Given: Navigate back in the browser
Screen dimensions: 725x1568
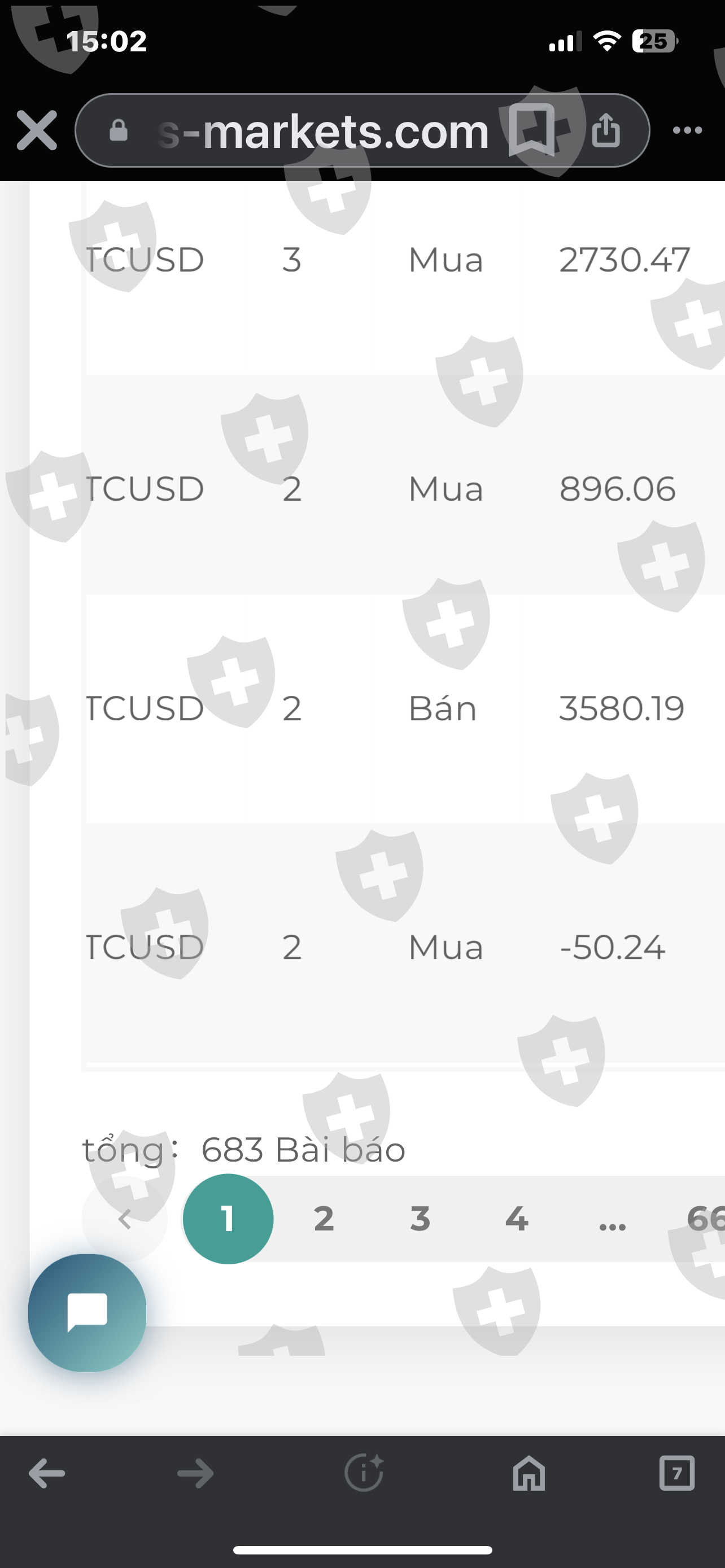Looking at the screenshot, I should pos(46,1474).
